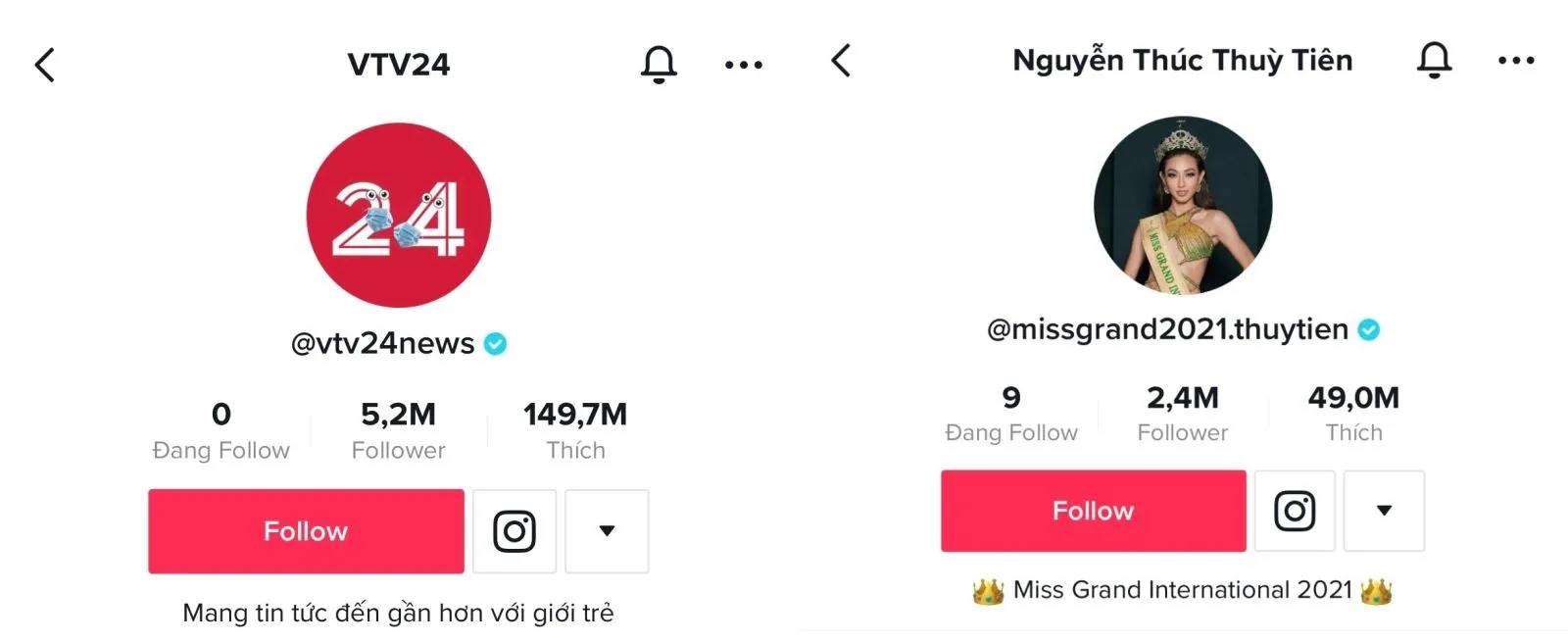
Task: Open the overflow menu on VTV24 profile
Action: (x=743, y=66)
